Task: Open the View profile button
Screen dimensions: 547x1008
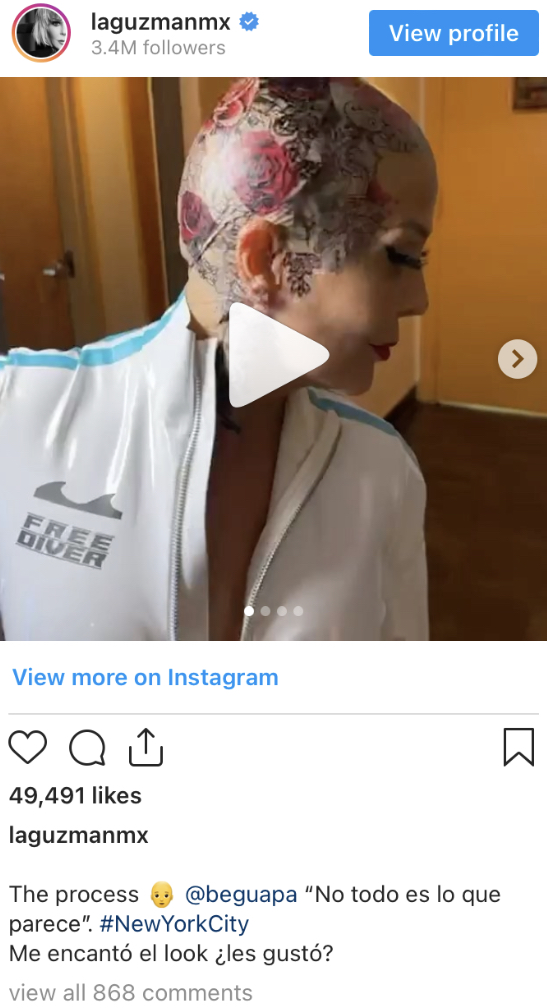Action: tap(454, 33)
